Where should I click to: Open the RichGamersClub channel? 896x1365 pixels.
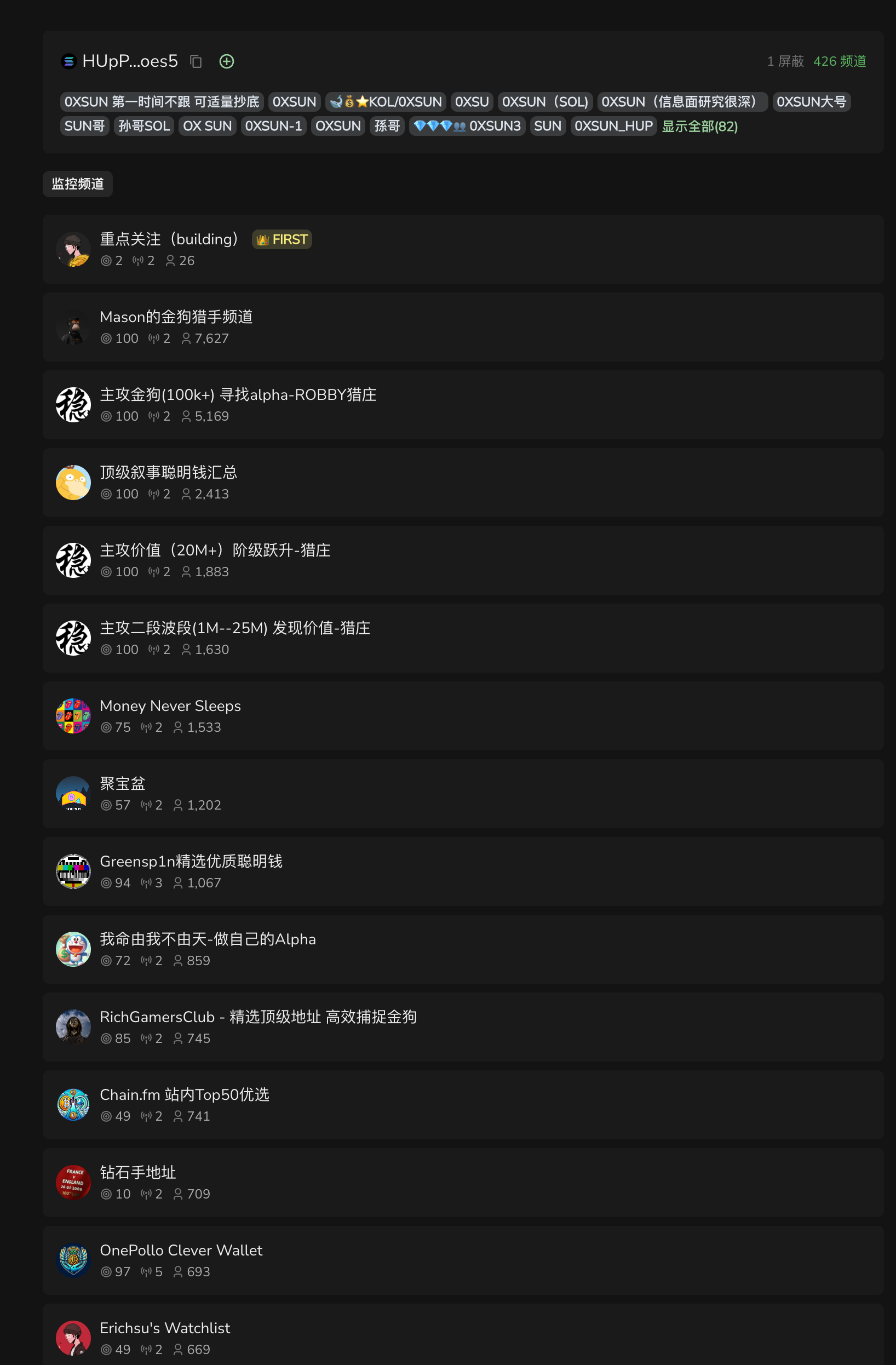(258, 1017)
